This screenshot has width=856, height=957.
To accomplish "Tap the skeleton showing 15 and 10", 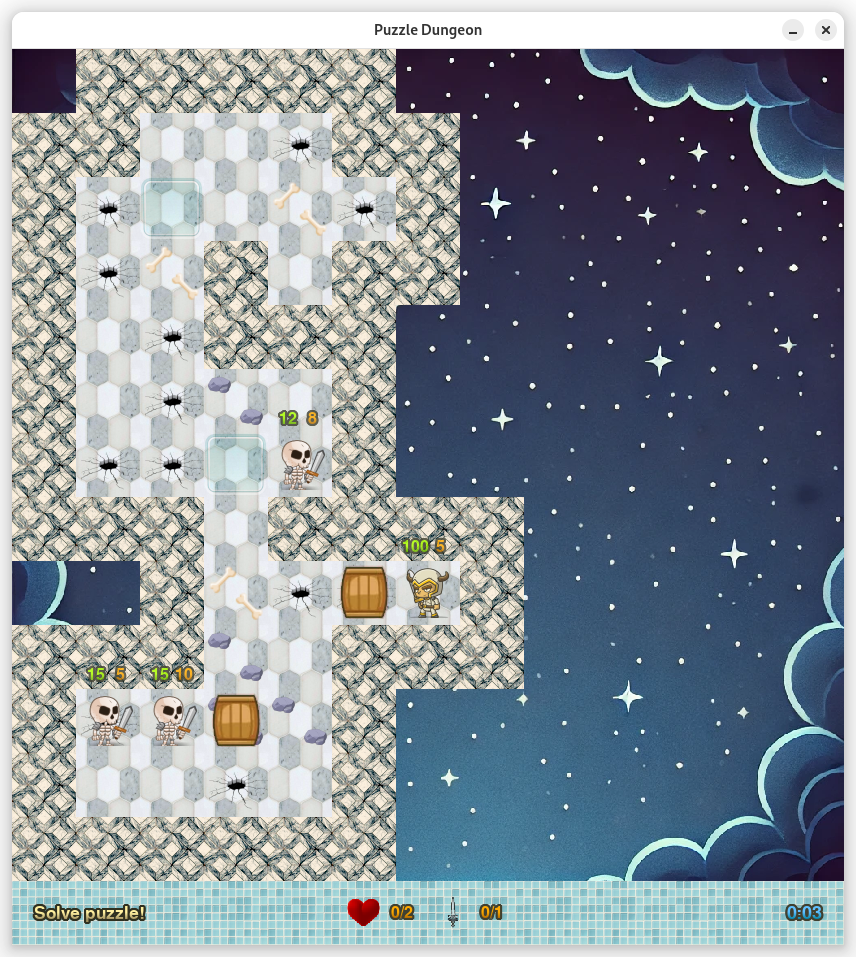I will pyautogui.click(x=172, y=720).
